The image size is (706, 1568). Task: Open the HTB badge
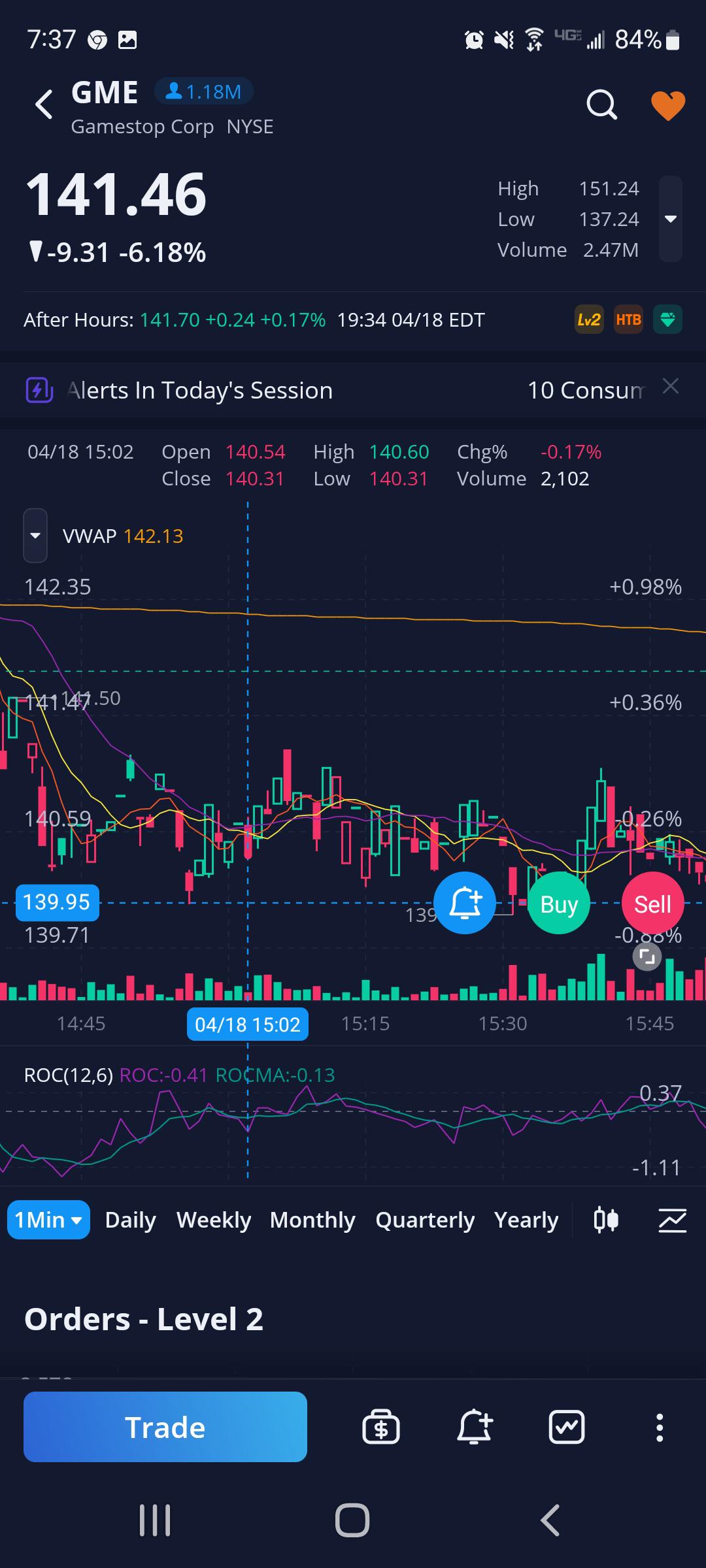(x=628, y=319)
